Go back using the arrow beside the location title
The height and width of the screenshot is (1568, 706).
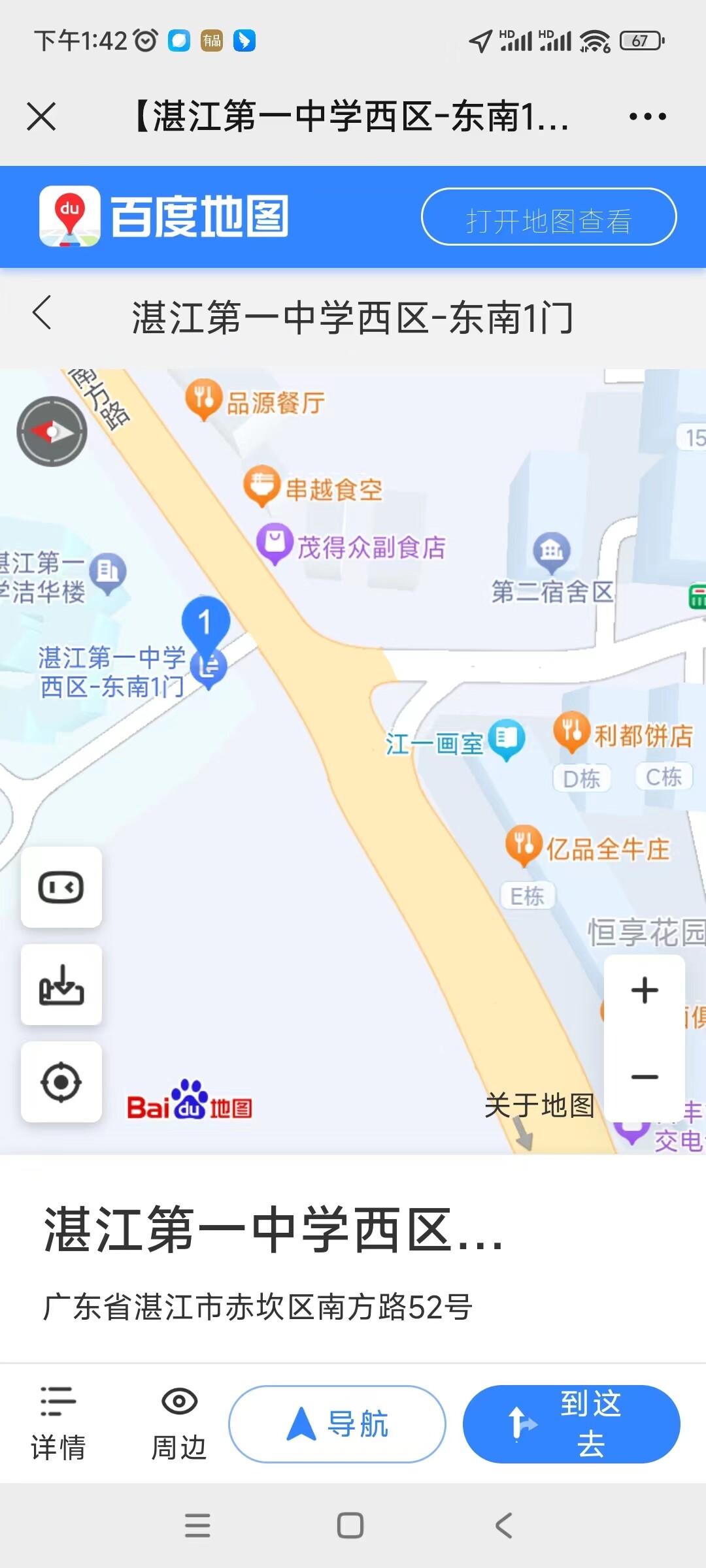(42, 313)
